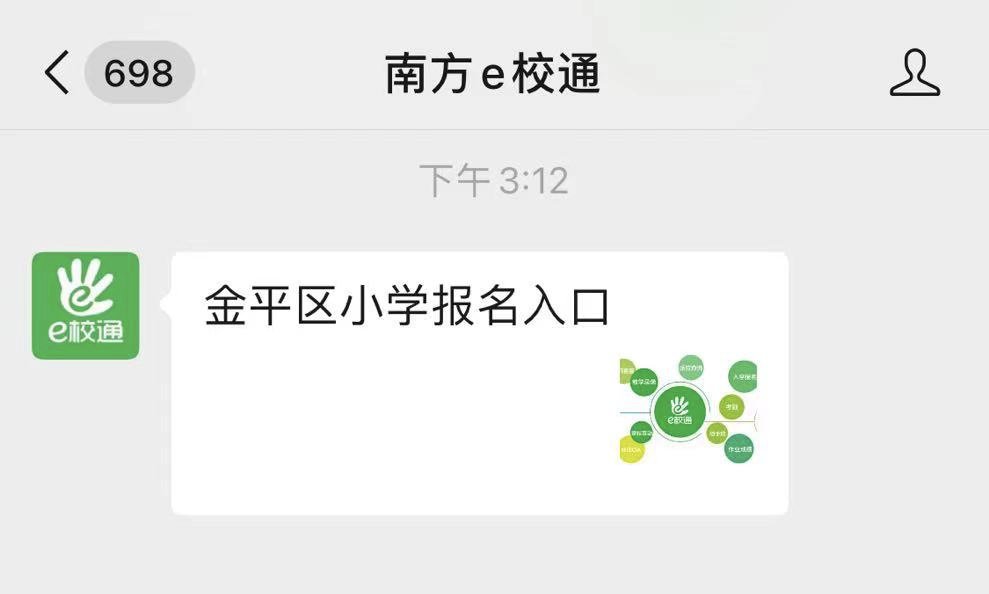
Task: Open the 金平区小学报名入口 message card
Action: coord(480,383)
